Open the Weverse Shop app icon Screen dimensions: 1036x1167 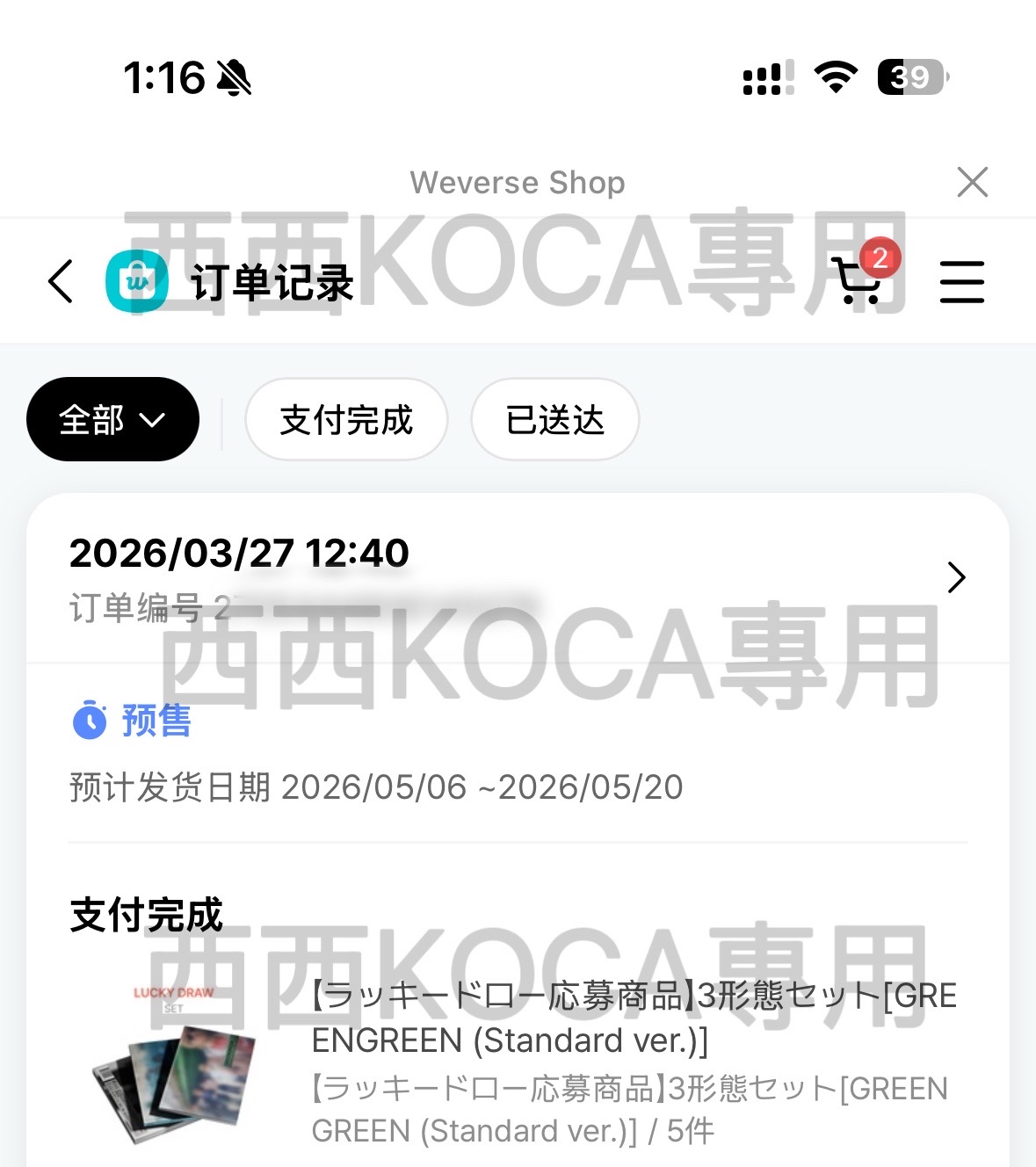click(x=135, y=281)
